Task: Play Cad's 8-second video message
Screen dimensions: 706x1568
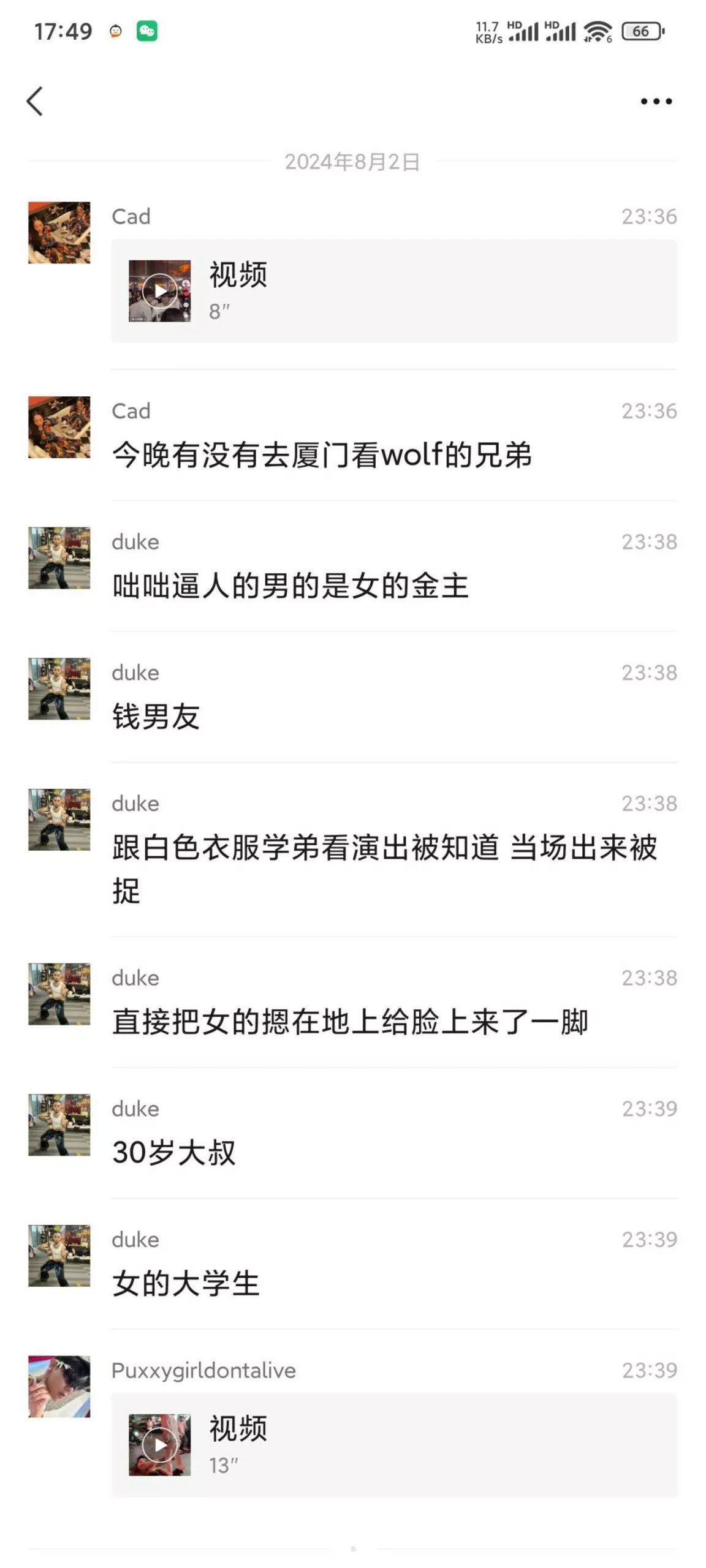Action: [160, 291]
